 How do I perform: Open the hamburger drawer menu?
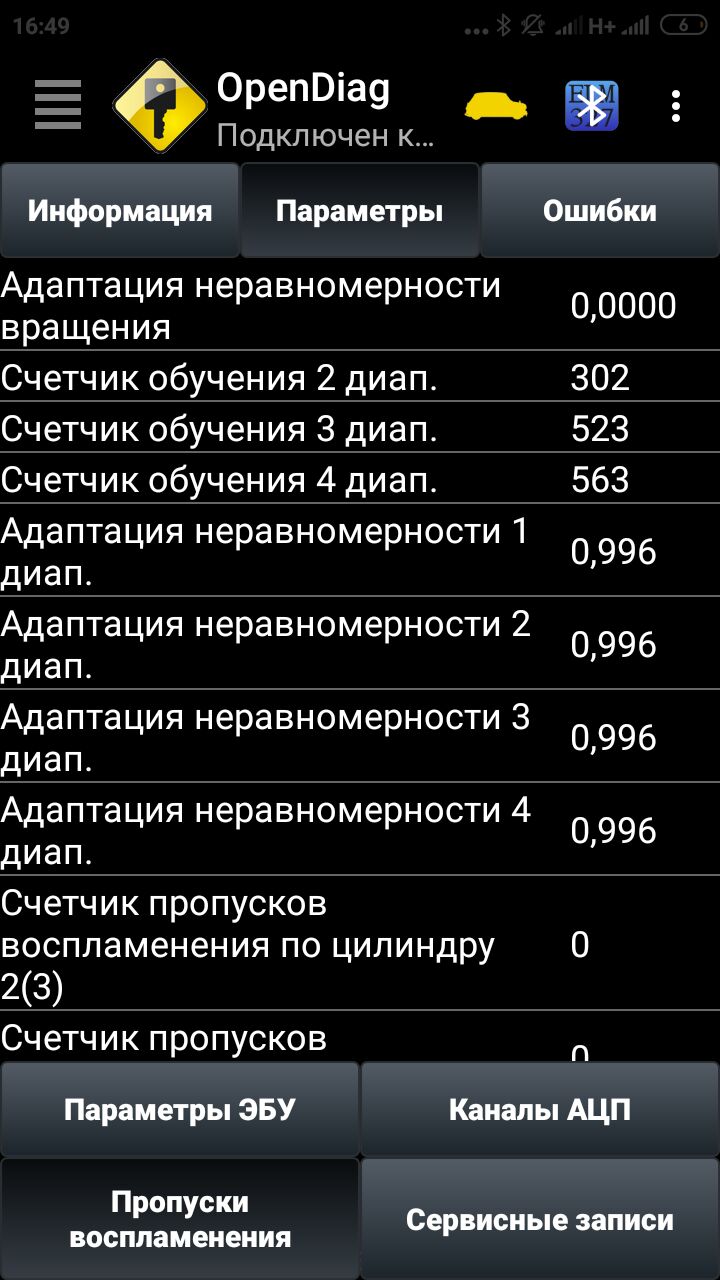(x=57, y=105)
